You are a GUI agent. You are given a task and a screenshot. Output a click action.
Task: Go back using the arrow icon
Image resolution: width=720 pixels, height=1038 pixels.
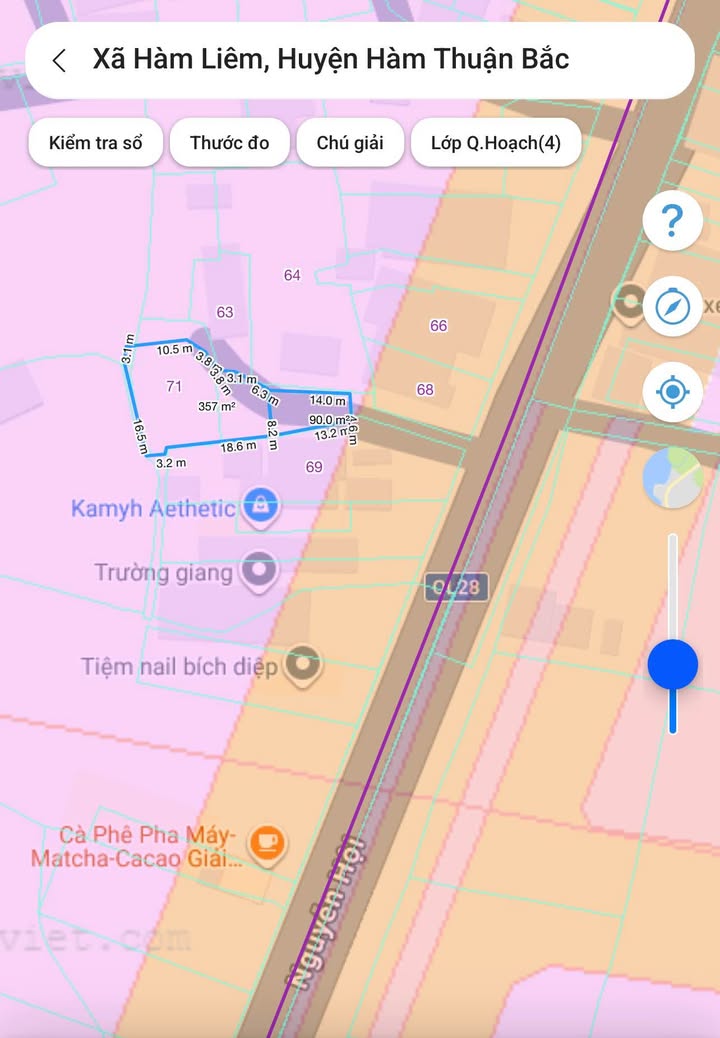59,60
